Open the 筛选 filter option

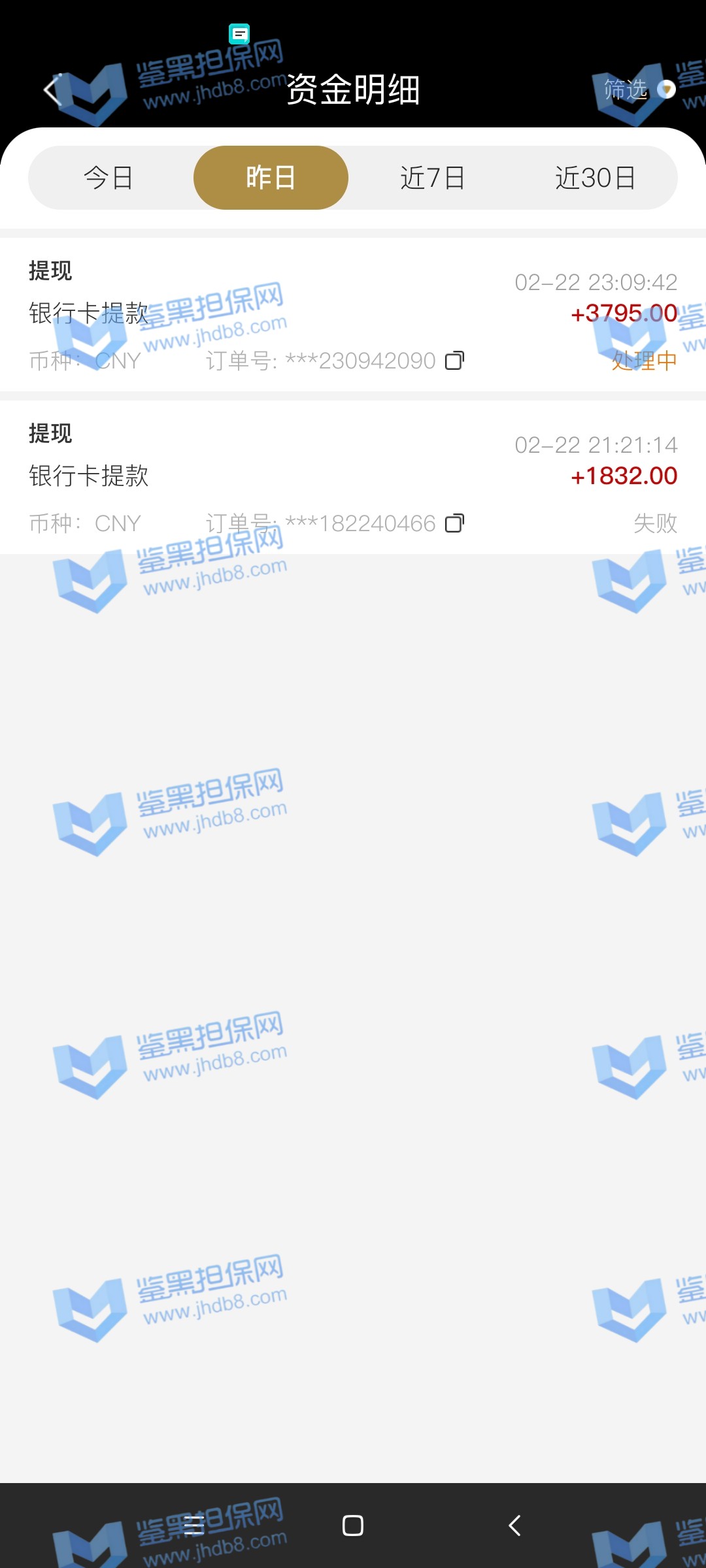click(637, 90)
